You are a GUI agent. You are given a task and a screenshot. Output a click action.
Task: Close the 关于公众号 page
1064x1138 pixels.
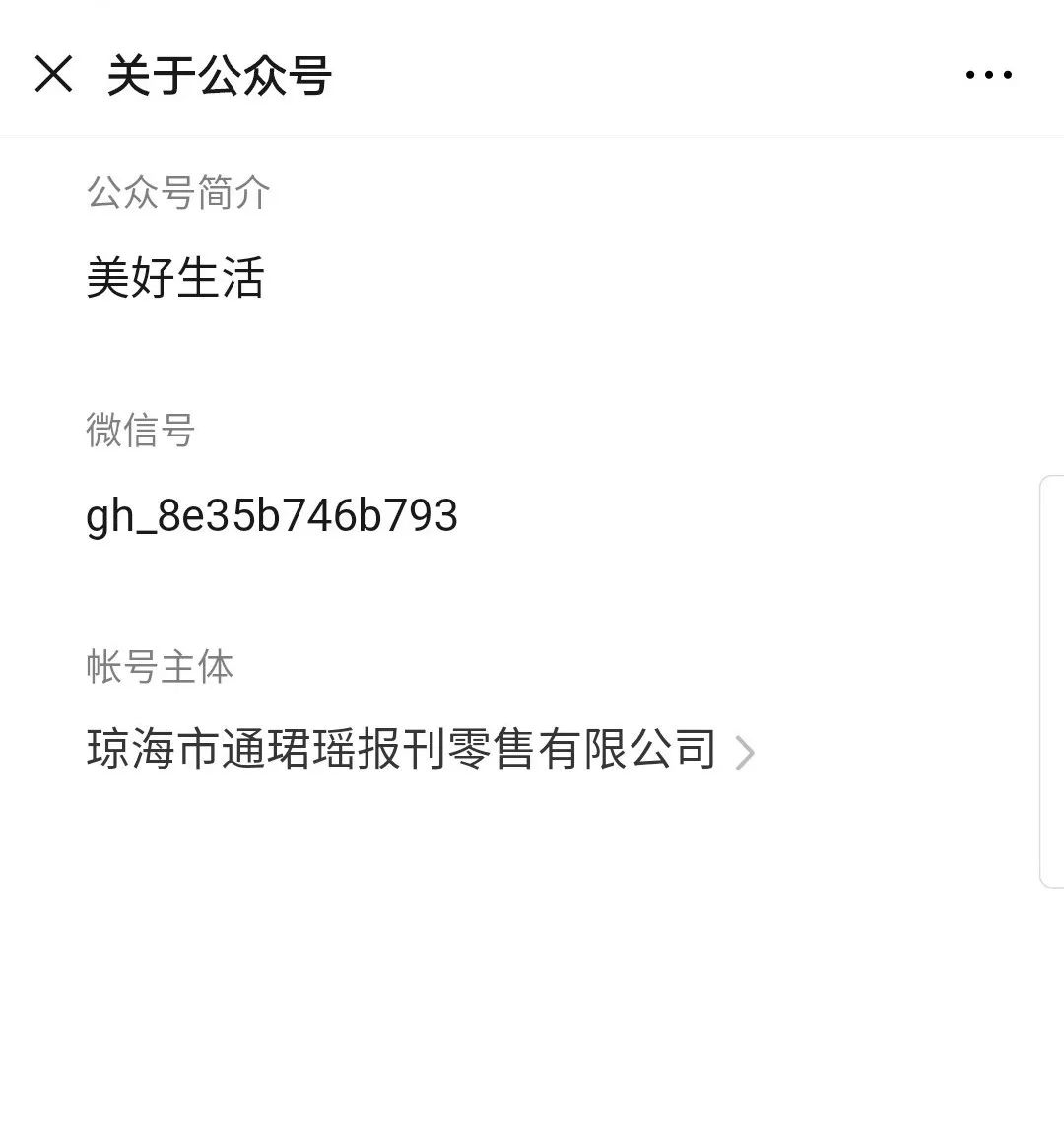click(53, 74)
